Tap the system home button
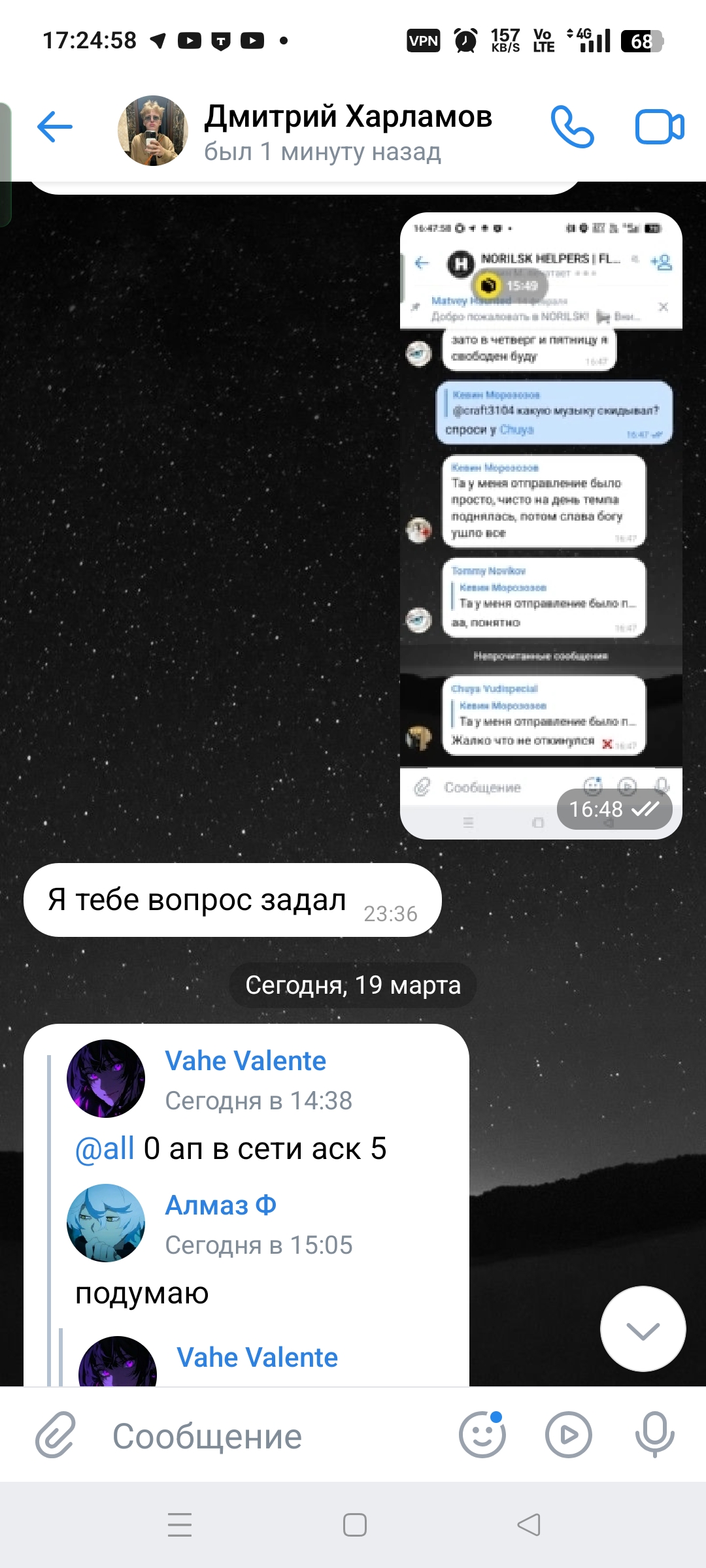This screenshot has height=1568, width=706. tap(354, 1526)
